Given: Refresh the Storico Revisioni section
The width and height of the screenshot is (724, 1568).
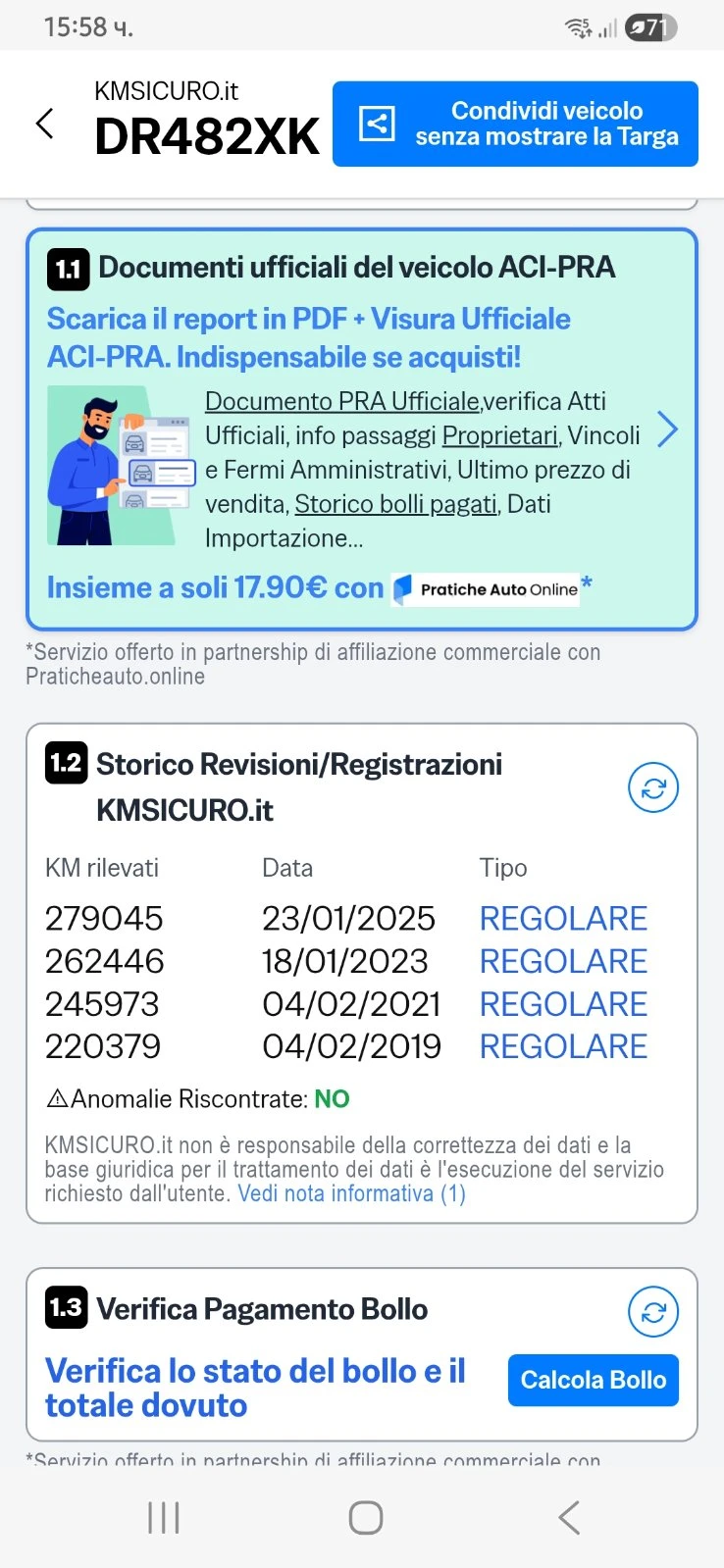Looking at the screenshot, I should [652, 787].
